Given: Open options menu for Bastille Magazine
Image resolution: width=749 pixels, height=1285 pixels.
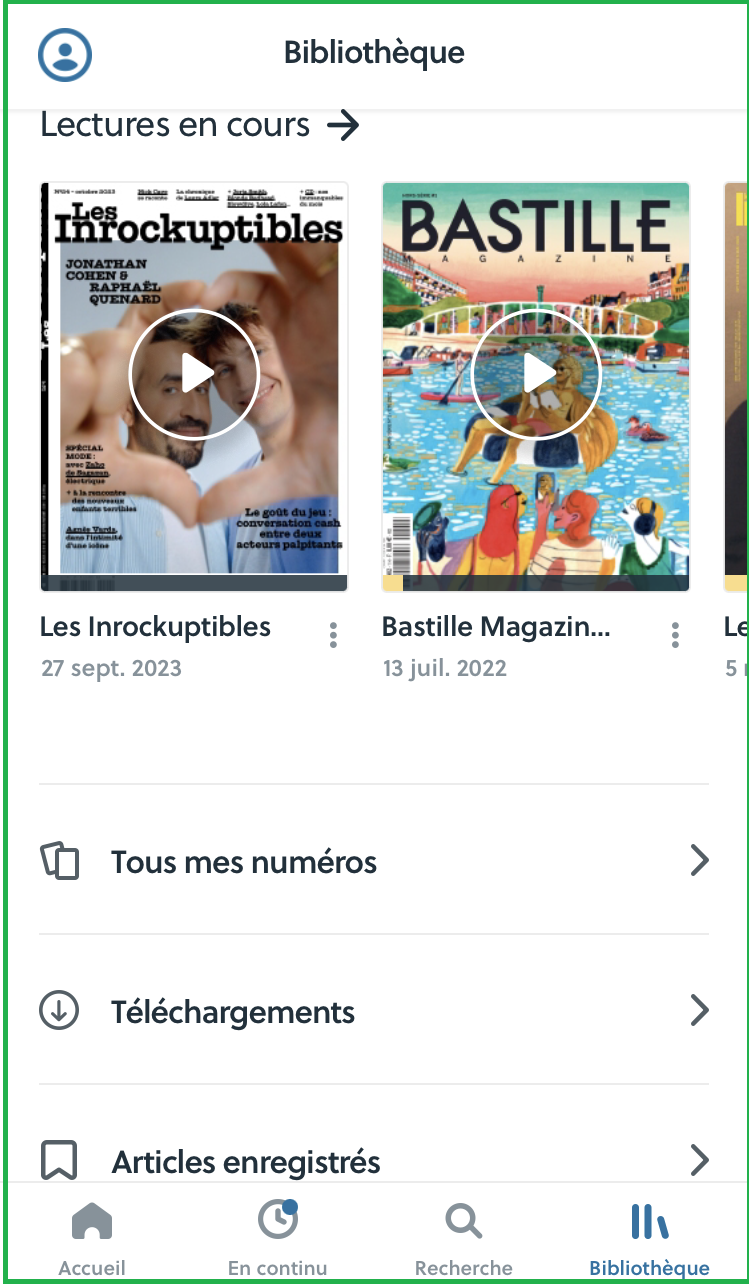Looking at the screenshot, I should coord(675,634).
